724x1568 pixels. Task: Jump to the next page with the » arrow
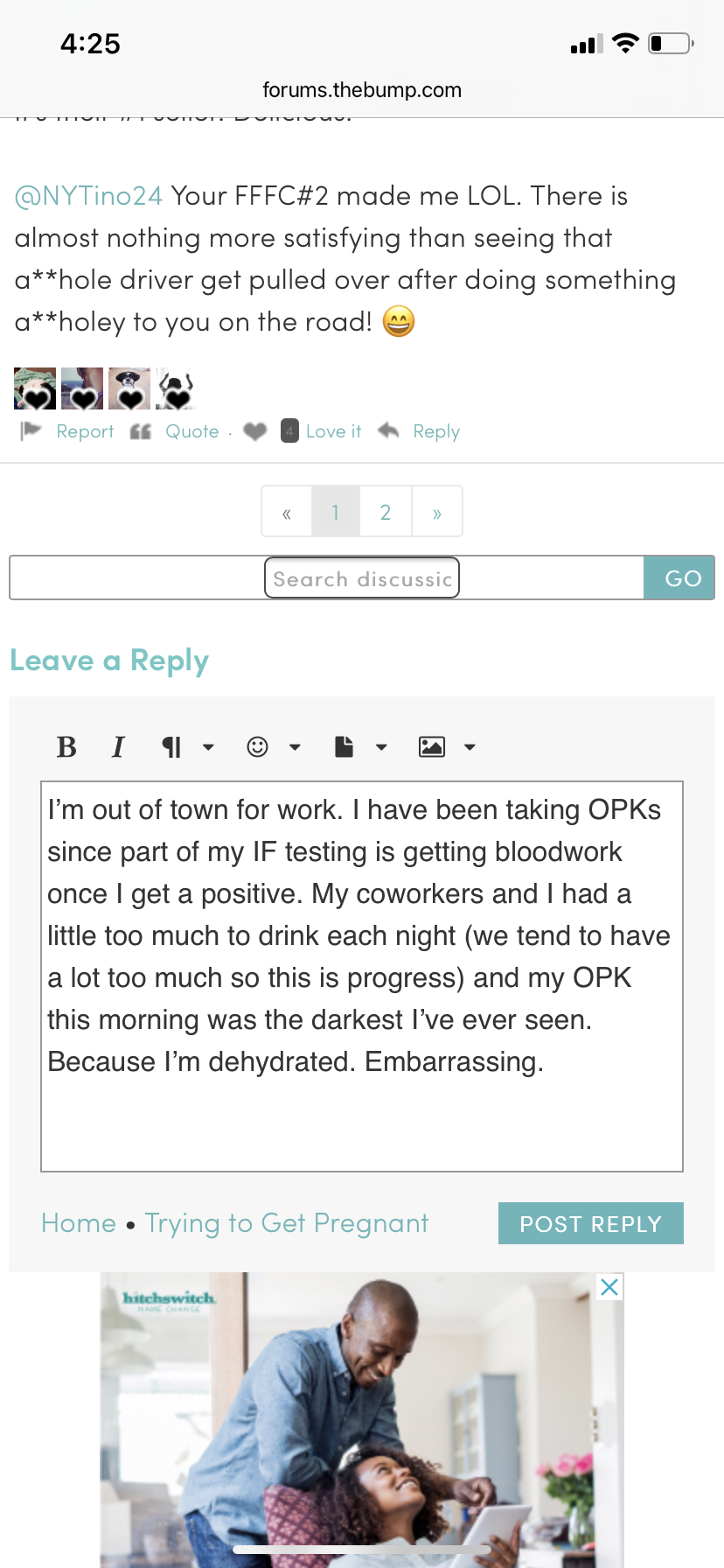coord(436,512)
